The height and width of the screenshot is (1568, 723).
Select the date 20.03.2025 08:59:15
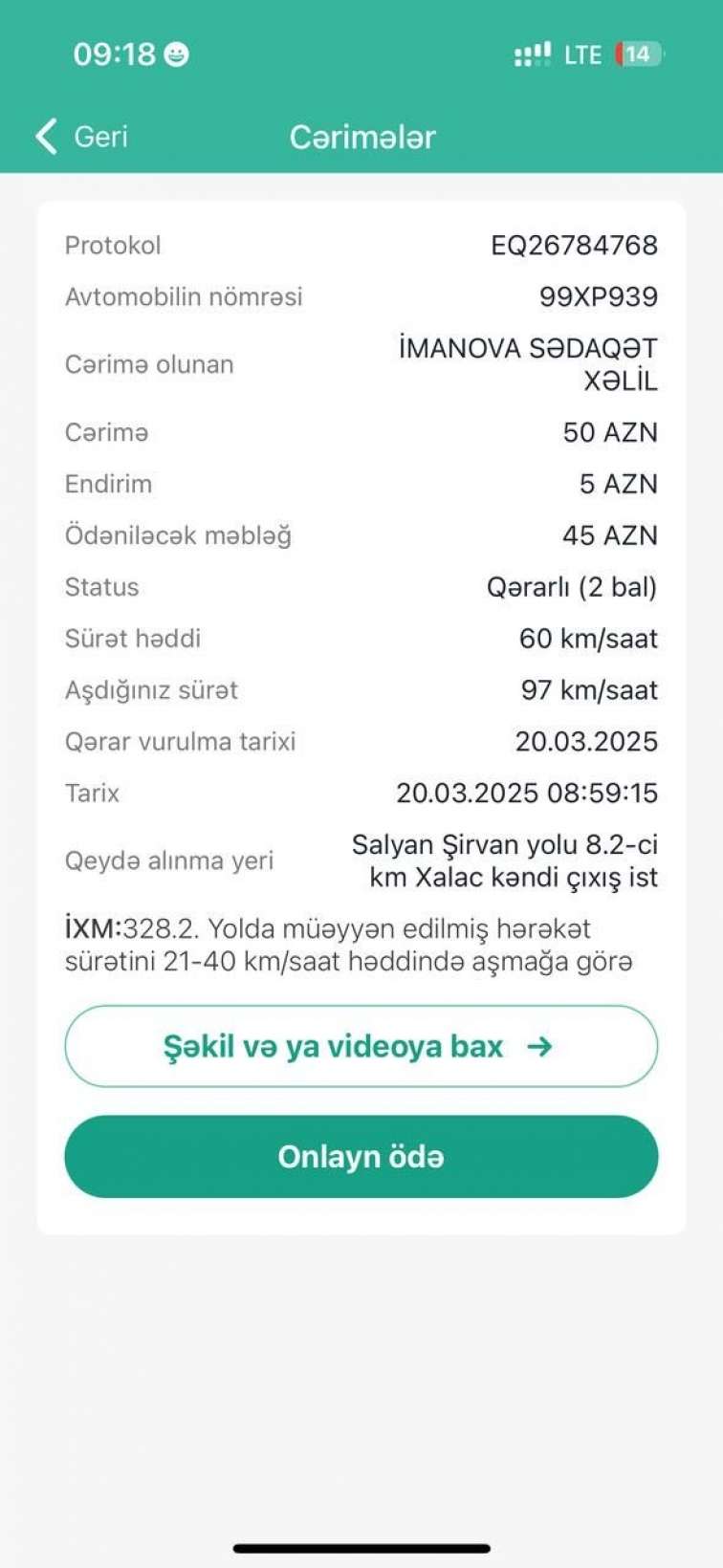click(527, 793)
